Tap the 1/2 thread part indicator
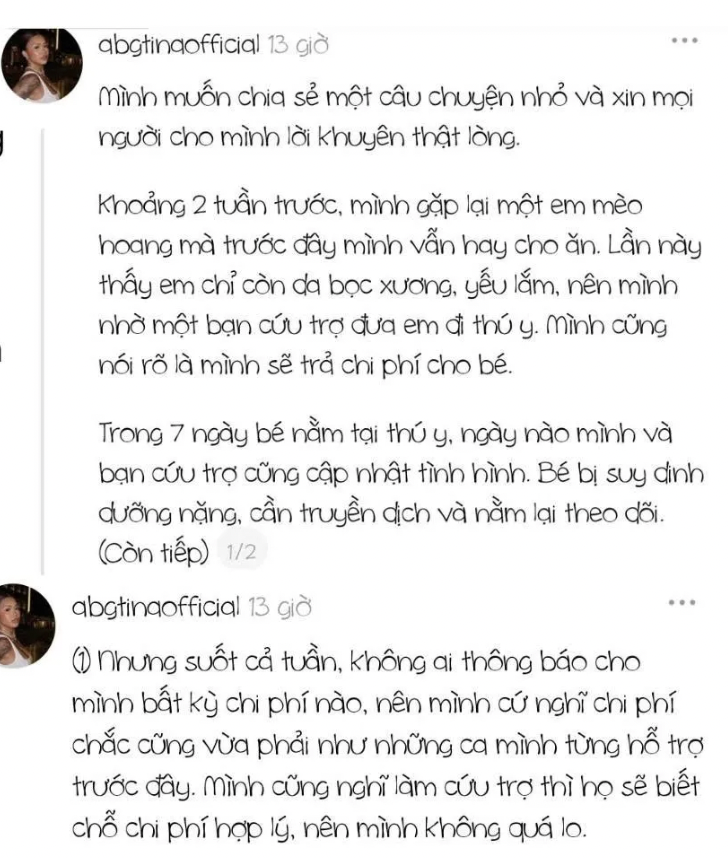Image resolution: width=728 pixels, height=858 pixels. [244, 551]
